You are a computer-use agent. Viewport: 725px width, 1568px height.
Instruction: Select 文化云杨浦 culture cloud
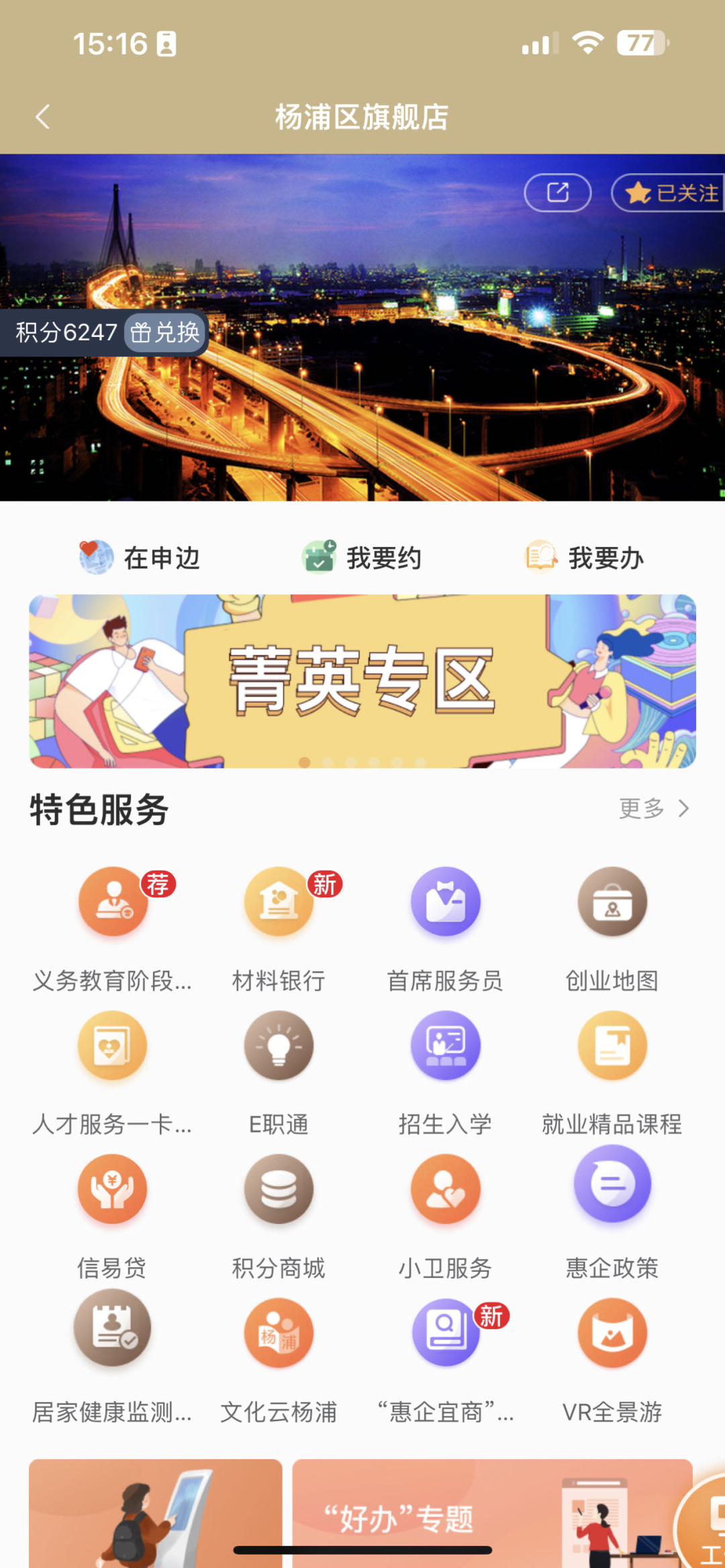pos(279,1332)
